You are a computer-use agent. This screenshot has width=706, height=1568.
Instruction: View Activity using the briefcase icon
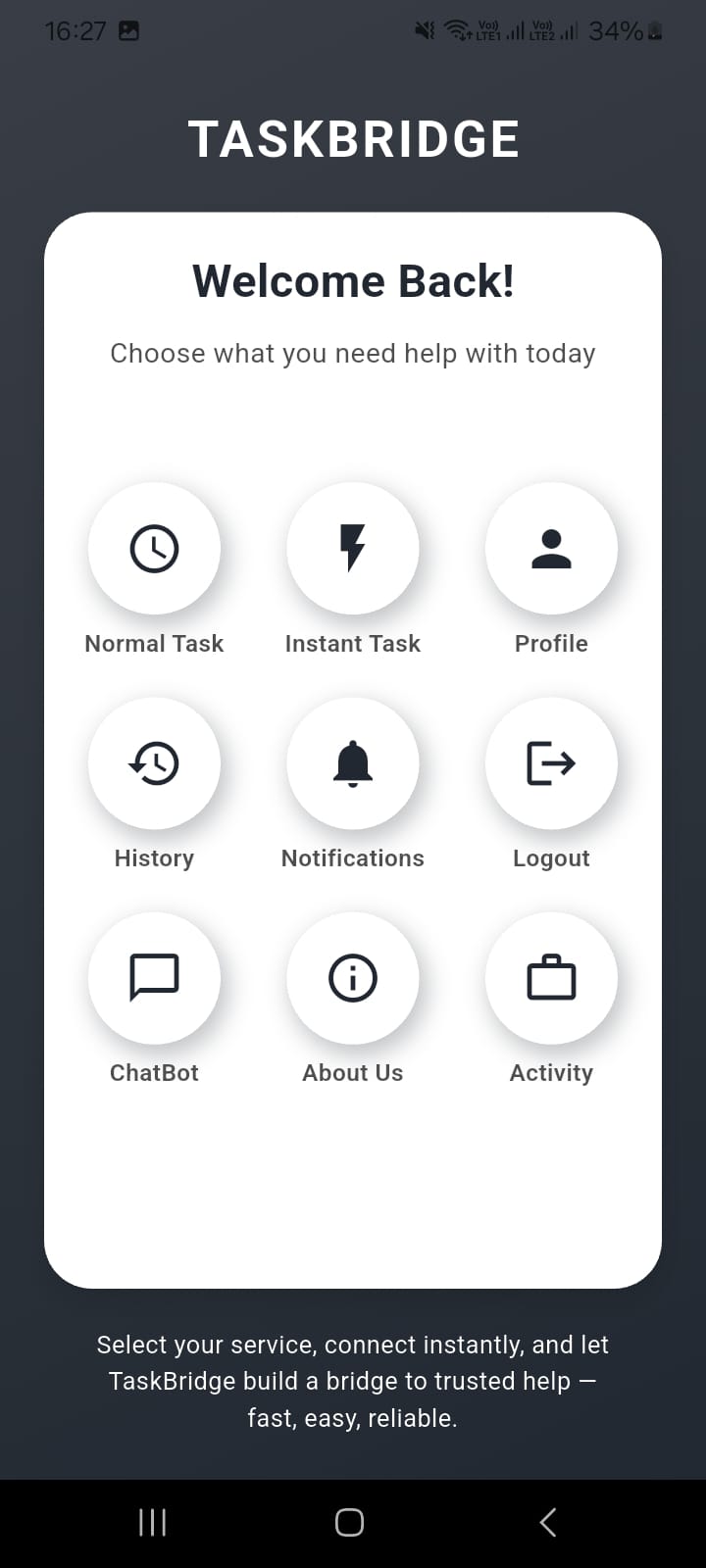click(x=551, y=977)
